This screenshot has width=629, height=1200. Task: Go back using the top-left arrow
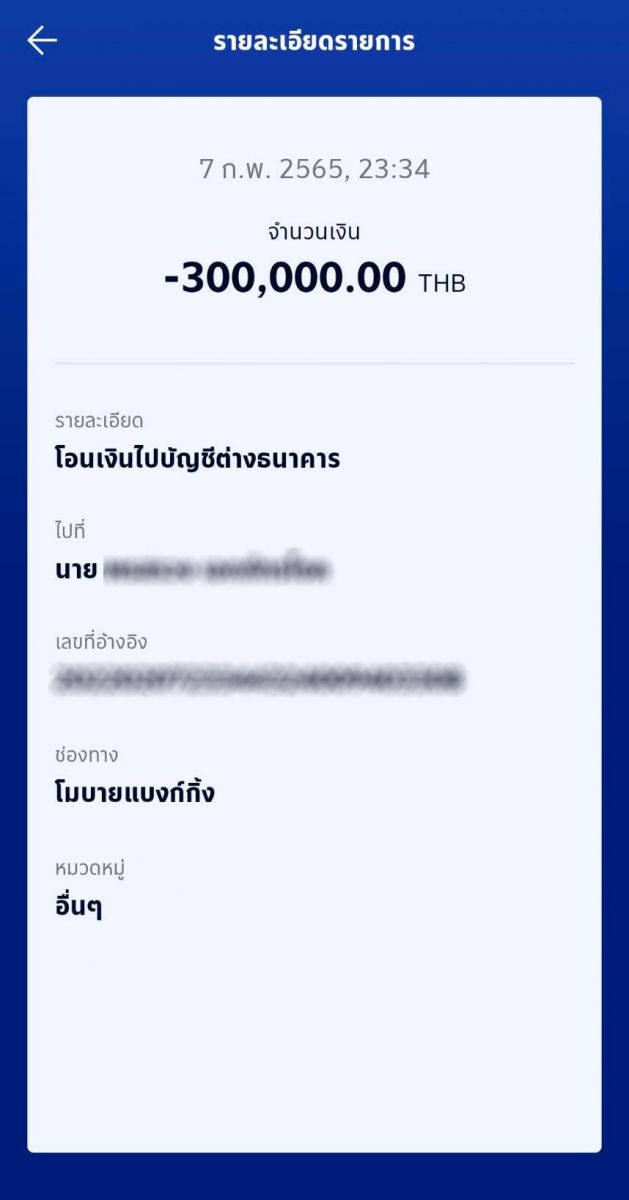point(42,41)
